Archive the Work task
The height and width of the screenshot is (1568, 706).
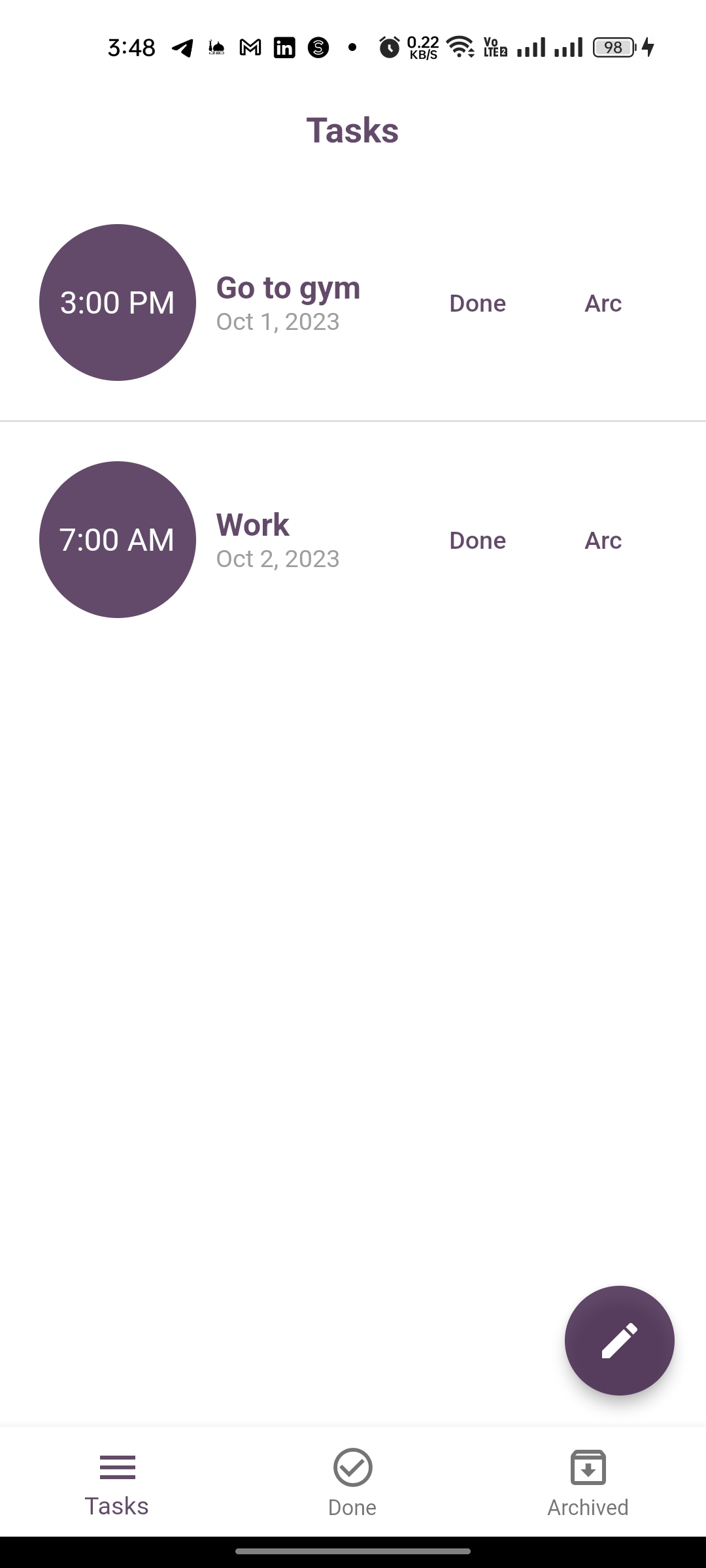603,540
